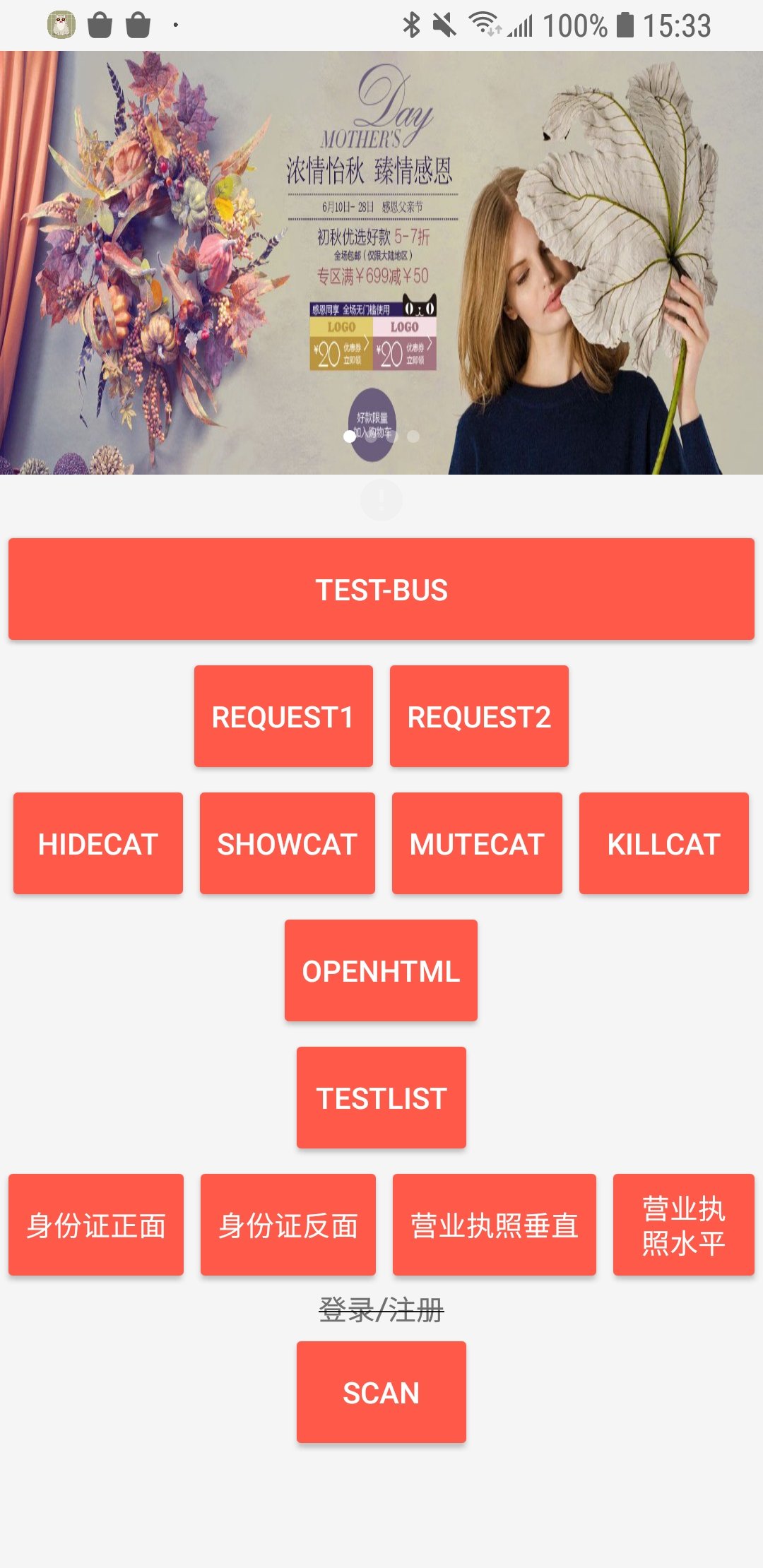Open the 登录/注册 link
Screen dimensions: 763x1568
tap(381, 1309)
